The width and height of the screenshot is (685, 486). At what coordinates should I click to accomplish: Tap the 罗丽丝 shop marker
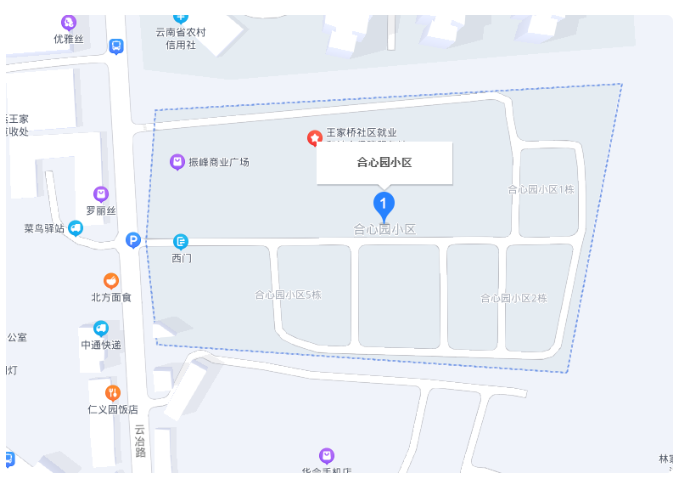coord(100,194)
